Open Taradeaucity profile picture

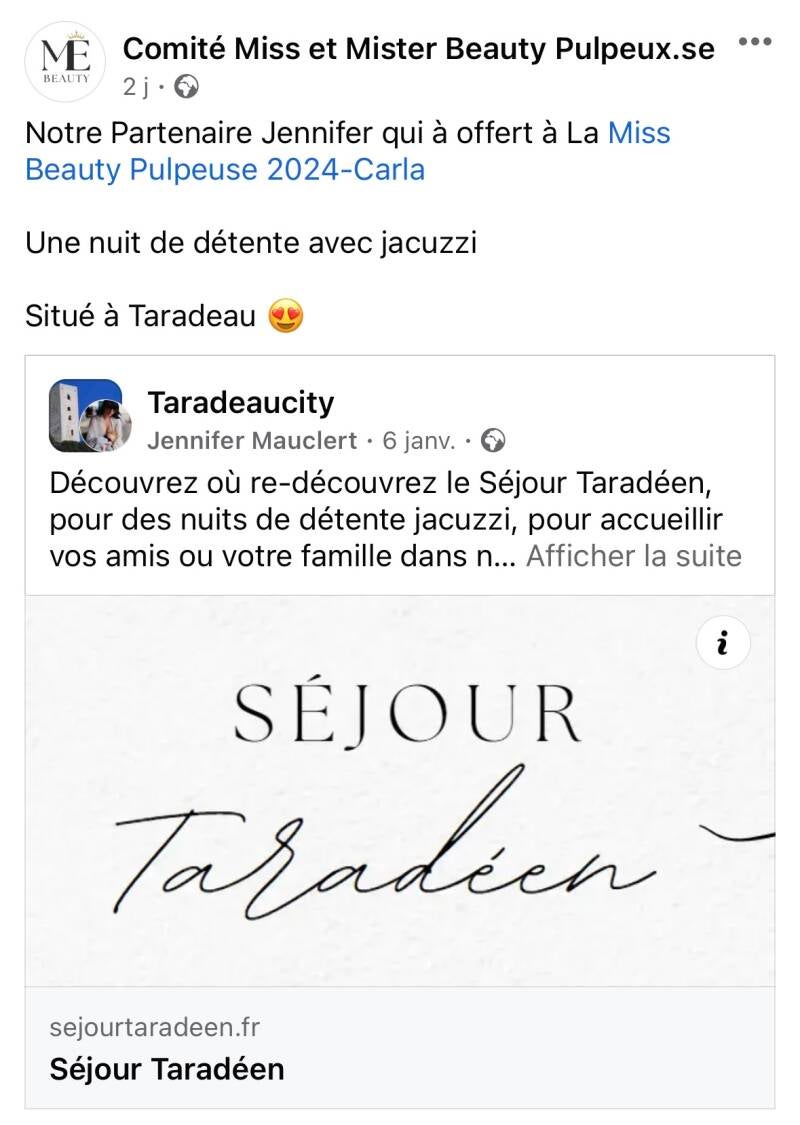tap(85, 416)
